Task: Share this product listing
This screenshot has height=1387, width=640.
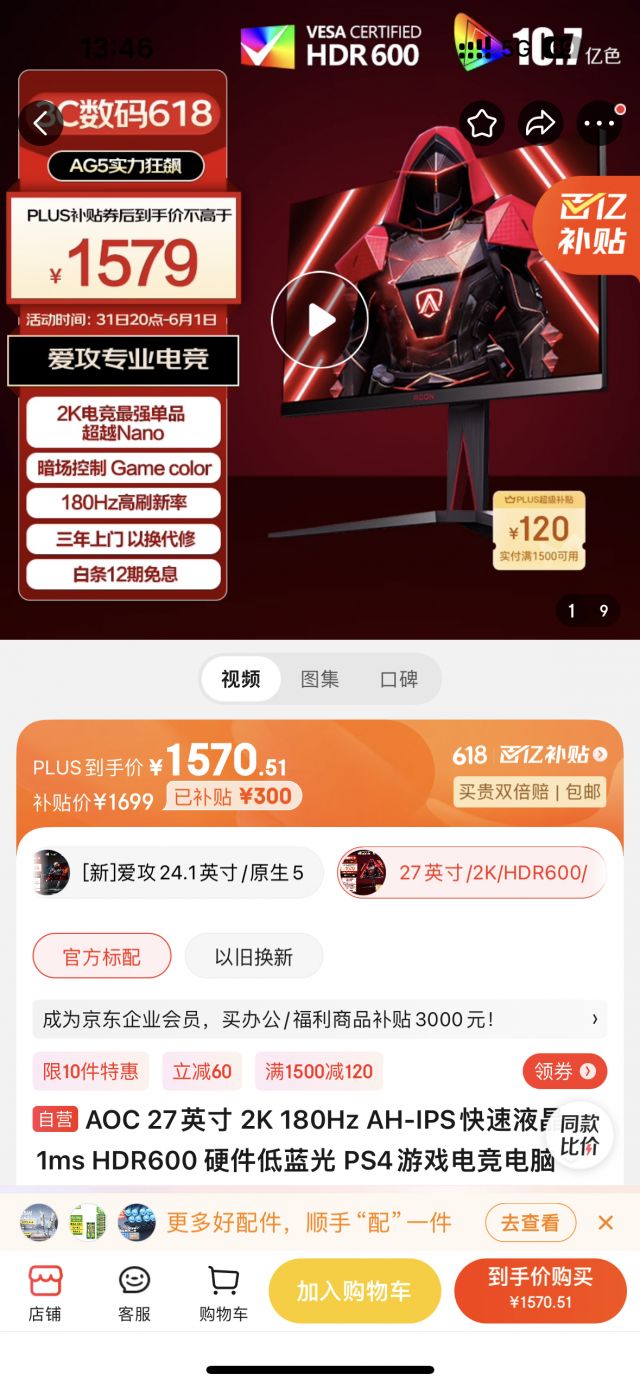Action: 540,124
